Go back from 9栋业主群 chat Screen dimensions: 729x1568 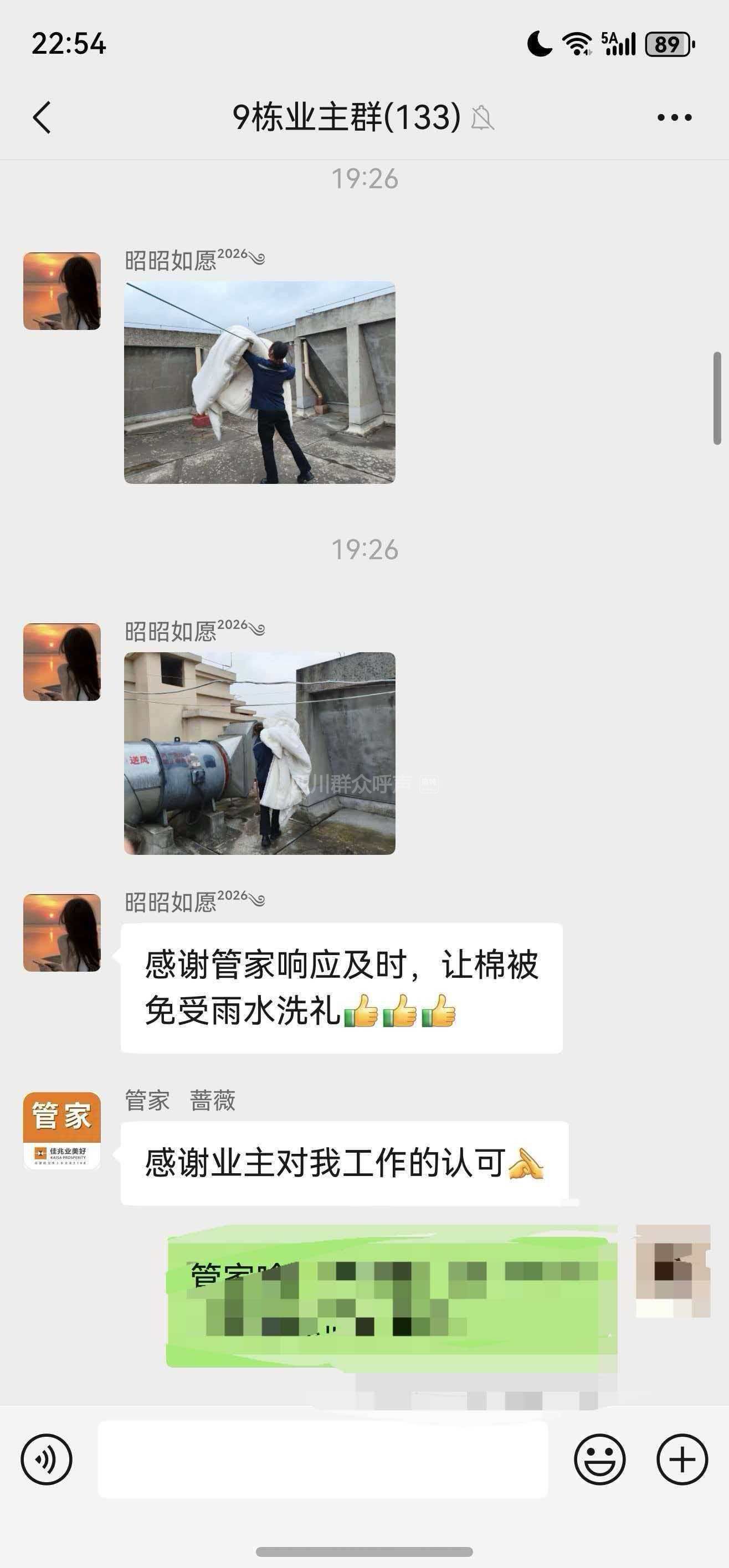click(x=42, y=117)
